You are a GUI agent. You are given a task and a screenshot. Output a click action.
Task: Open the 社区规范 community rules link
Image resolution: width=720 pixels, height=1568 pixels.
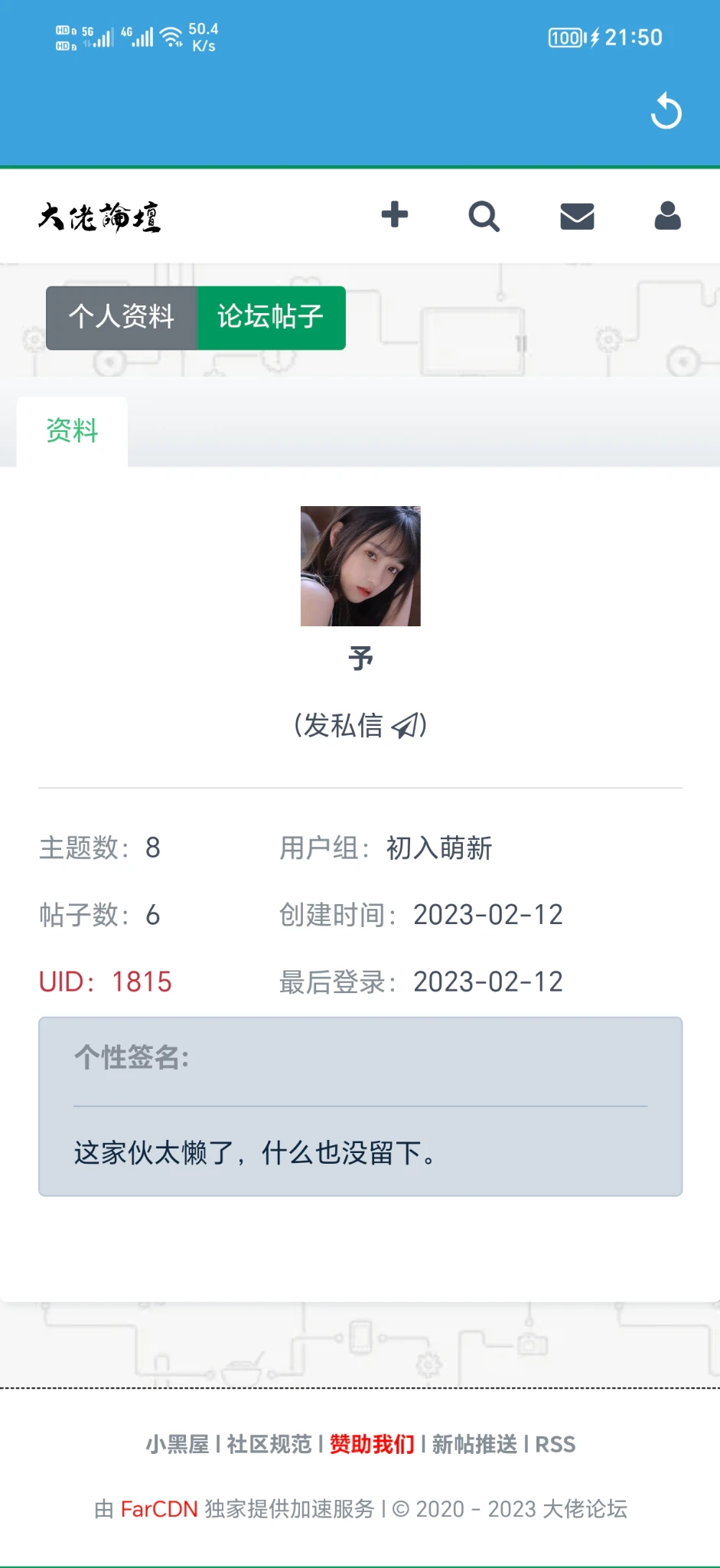tap(269, 1445)
